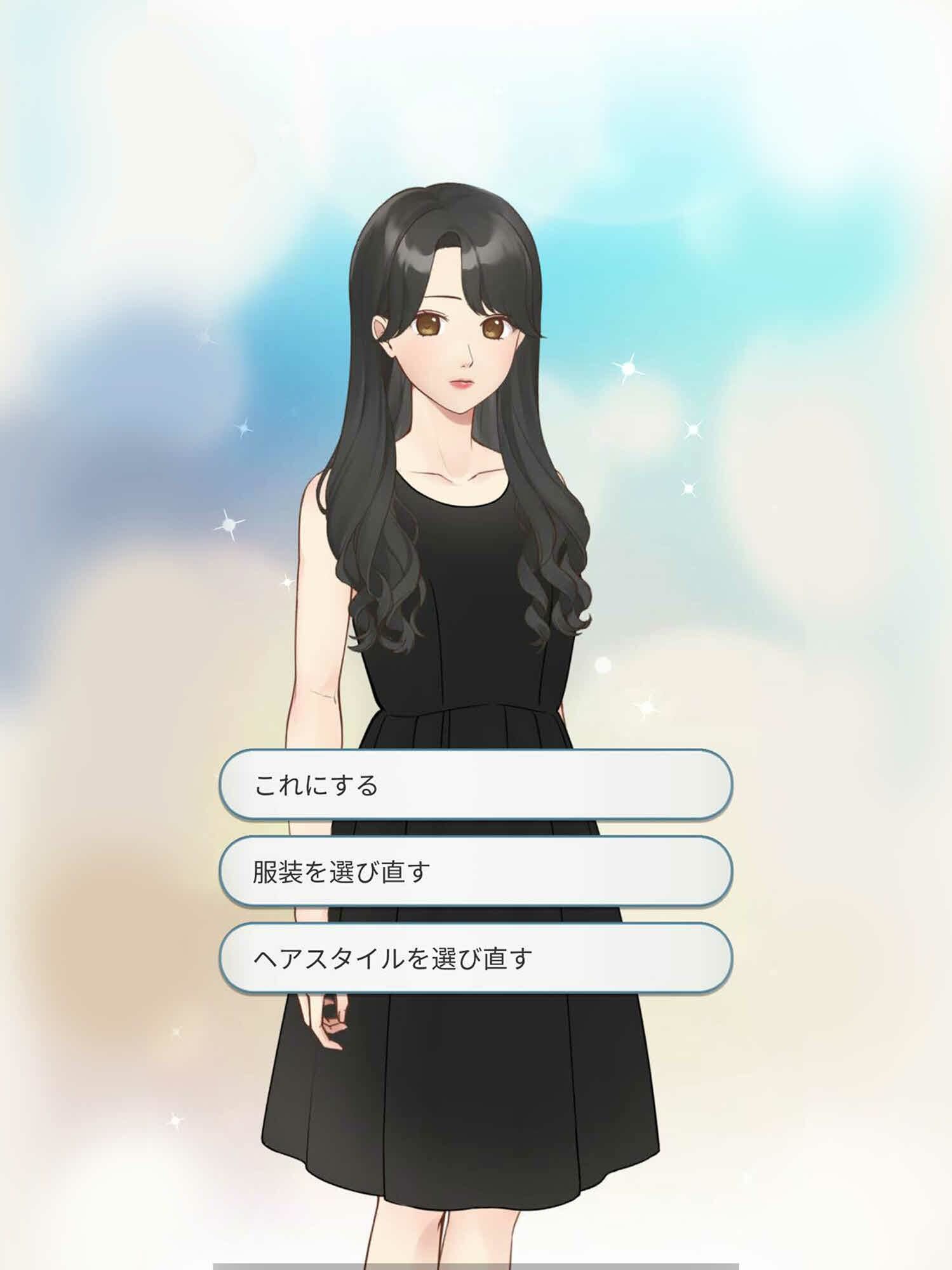Confirm the look with これにする
Screen dimensions: 952x1270
tap(475, 785)
